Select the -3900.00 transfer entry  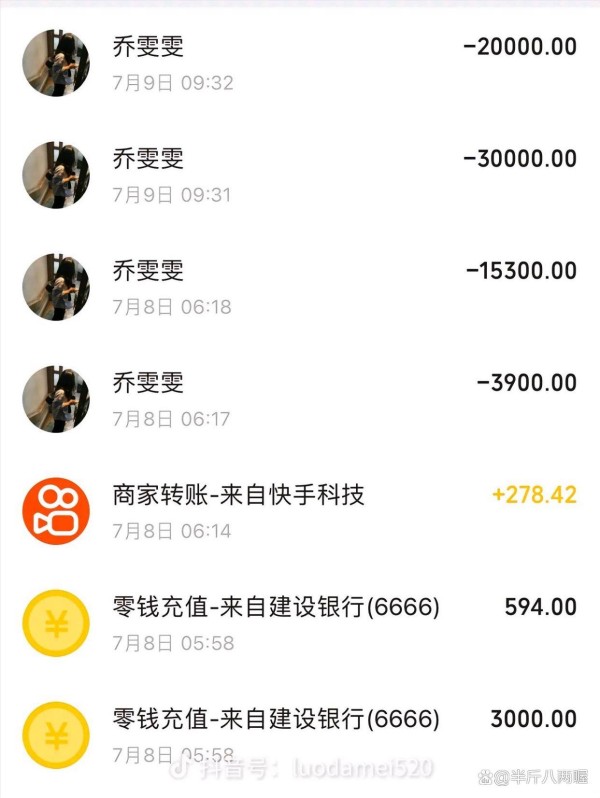coord(300,399)
